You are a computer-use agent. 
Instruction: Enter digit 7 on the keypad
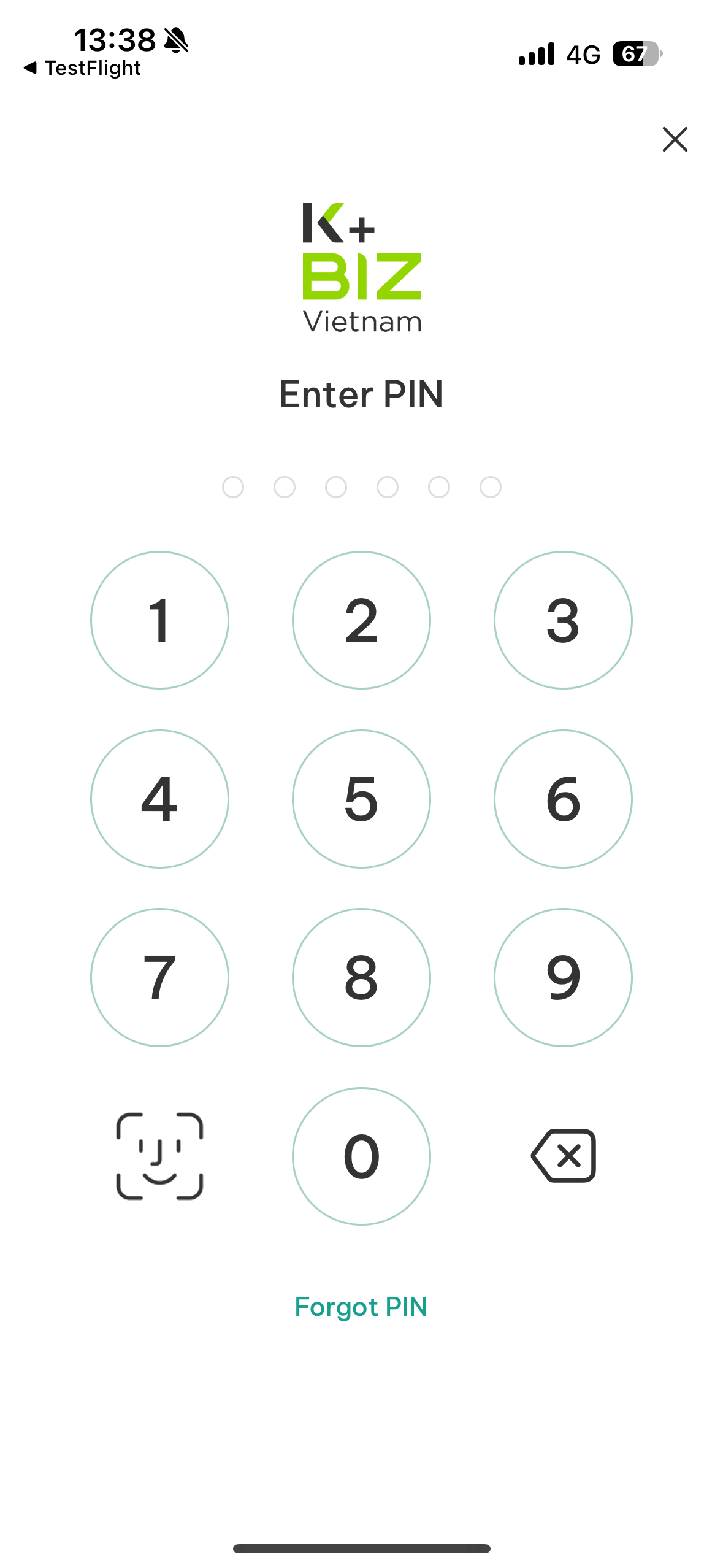click(159, 977)
